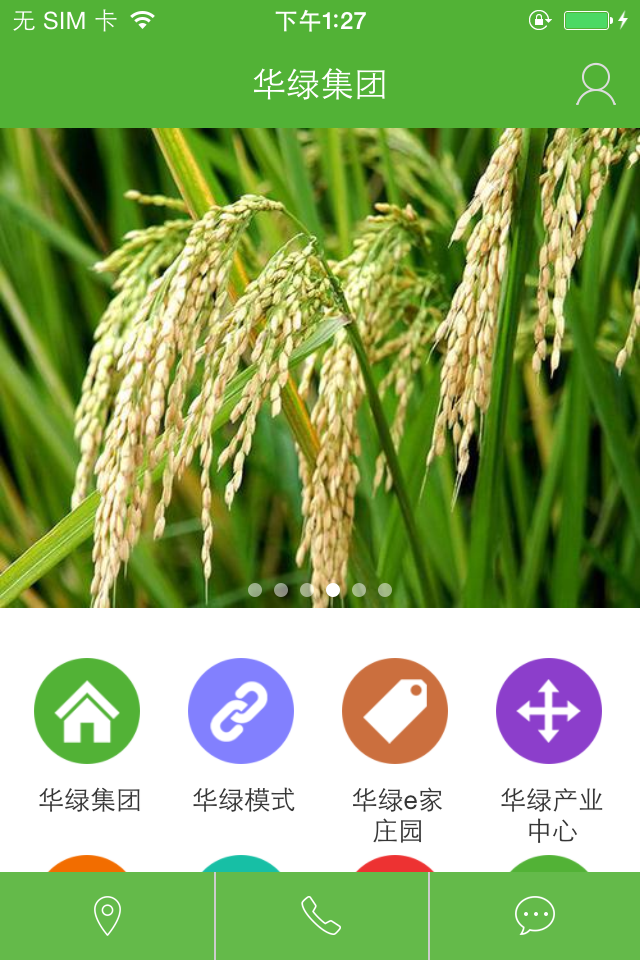Viewport: 640px width, 960px height.
Task: Tap the location pin button
Action: click(107, 916)
